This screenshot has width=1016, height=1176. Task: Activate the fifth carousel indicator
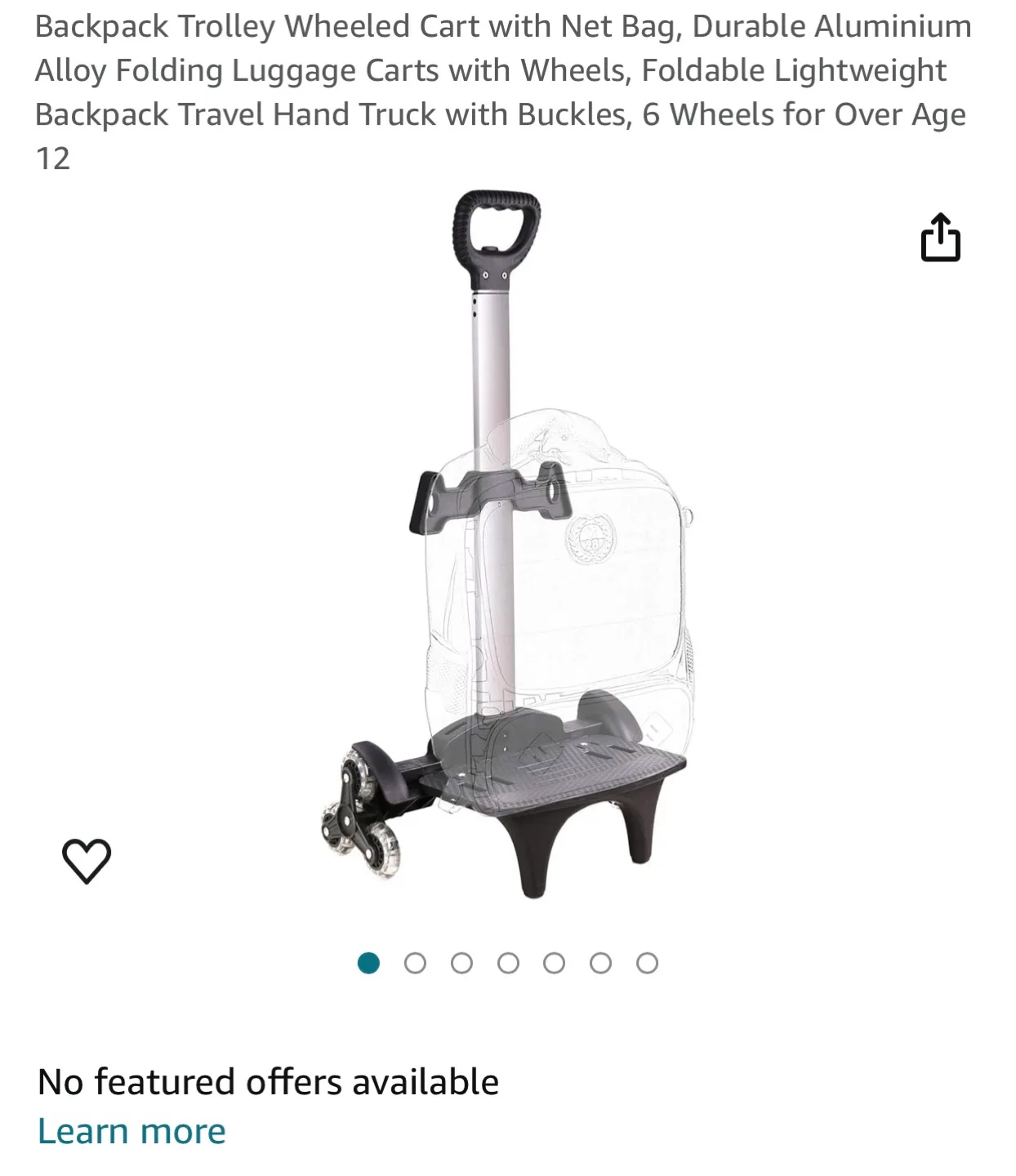[555, 964]
